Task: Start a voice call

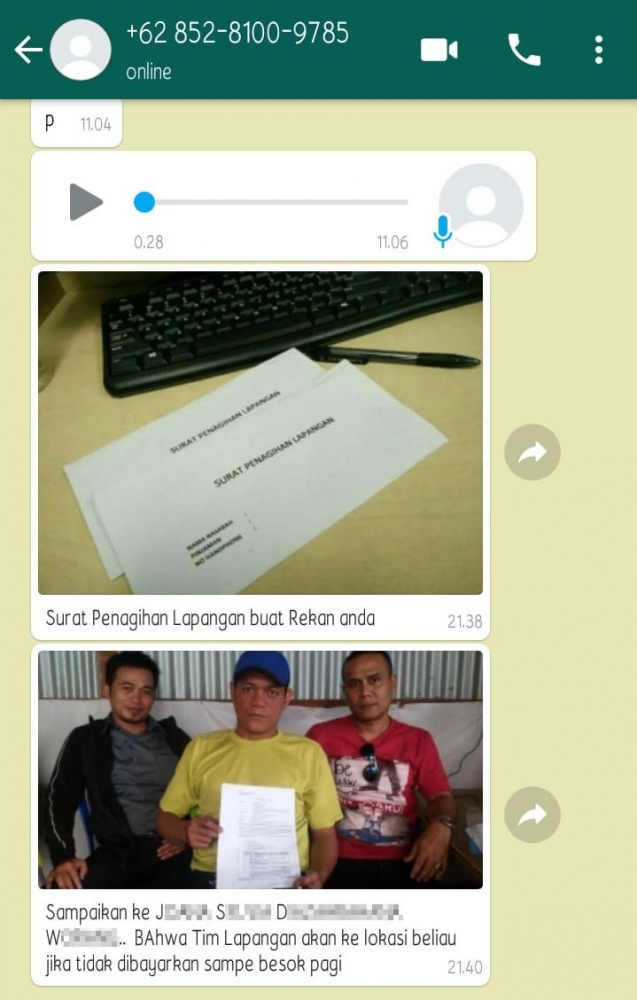Action: click(x=524, y=50)
